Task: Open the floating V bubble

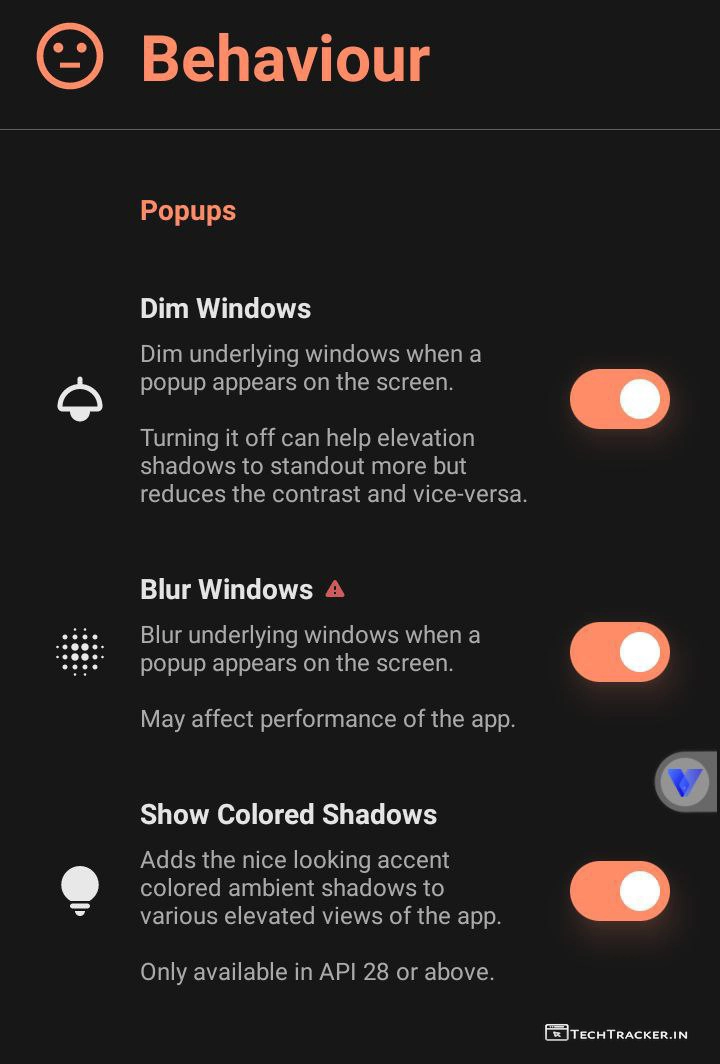Action: tap(685, 782)
